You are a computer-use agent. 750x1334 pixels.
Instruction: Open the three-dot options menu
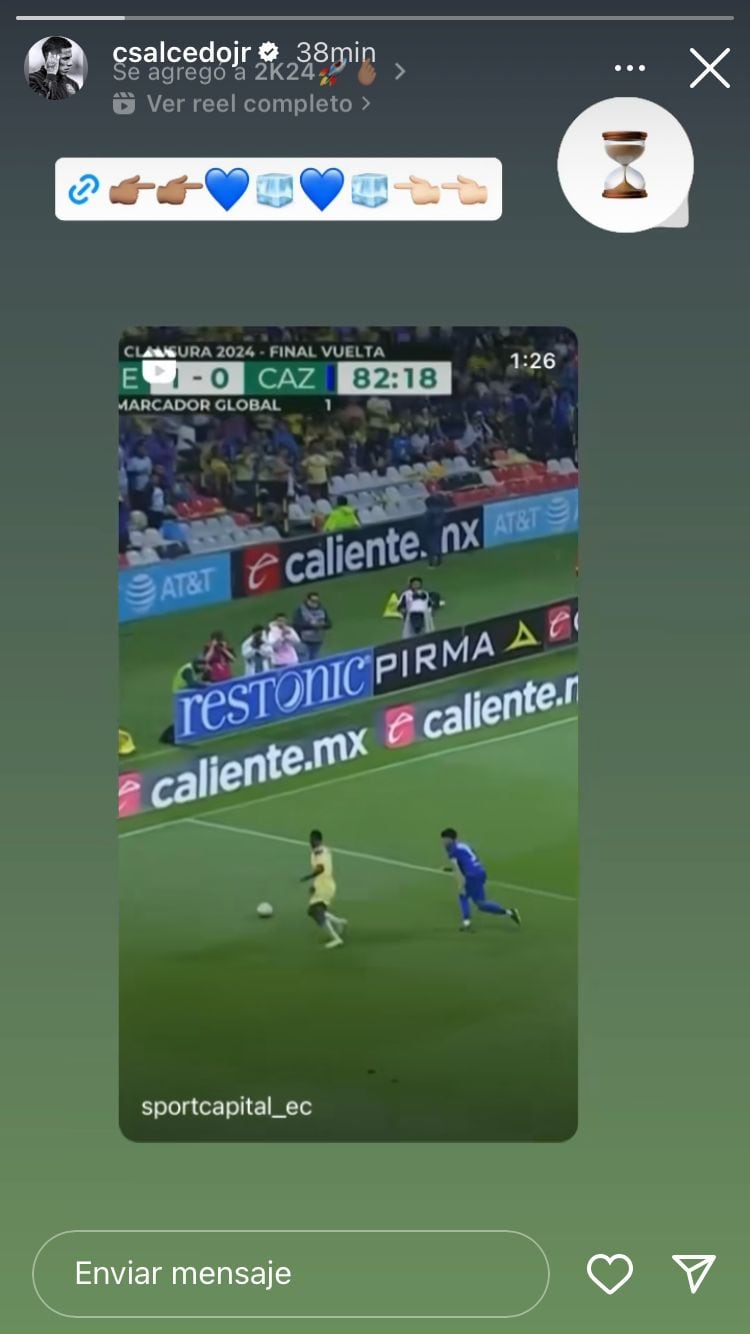click(630, 68)
